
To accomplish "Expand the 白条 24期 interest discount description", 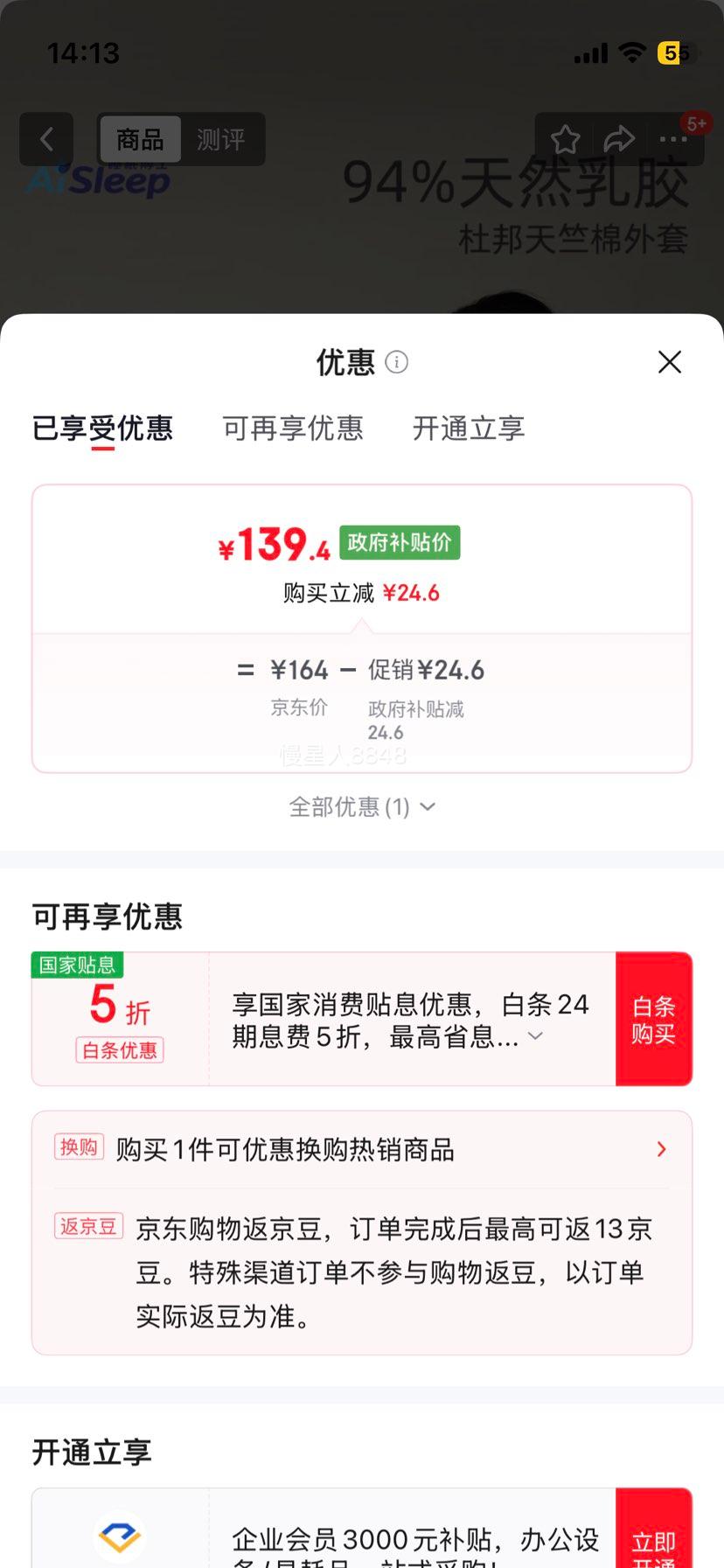I will pos(534,1038).
